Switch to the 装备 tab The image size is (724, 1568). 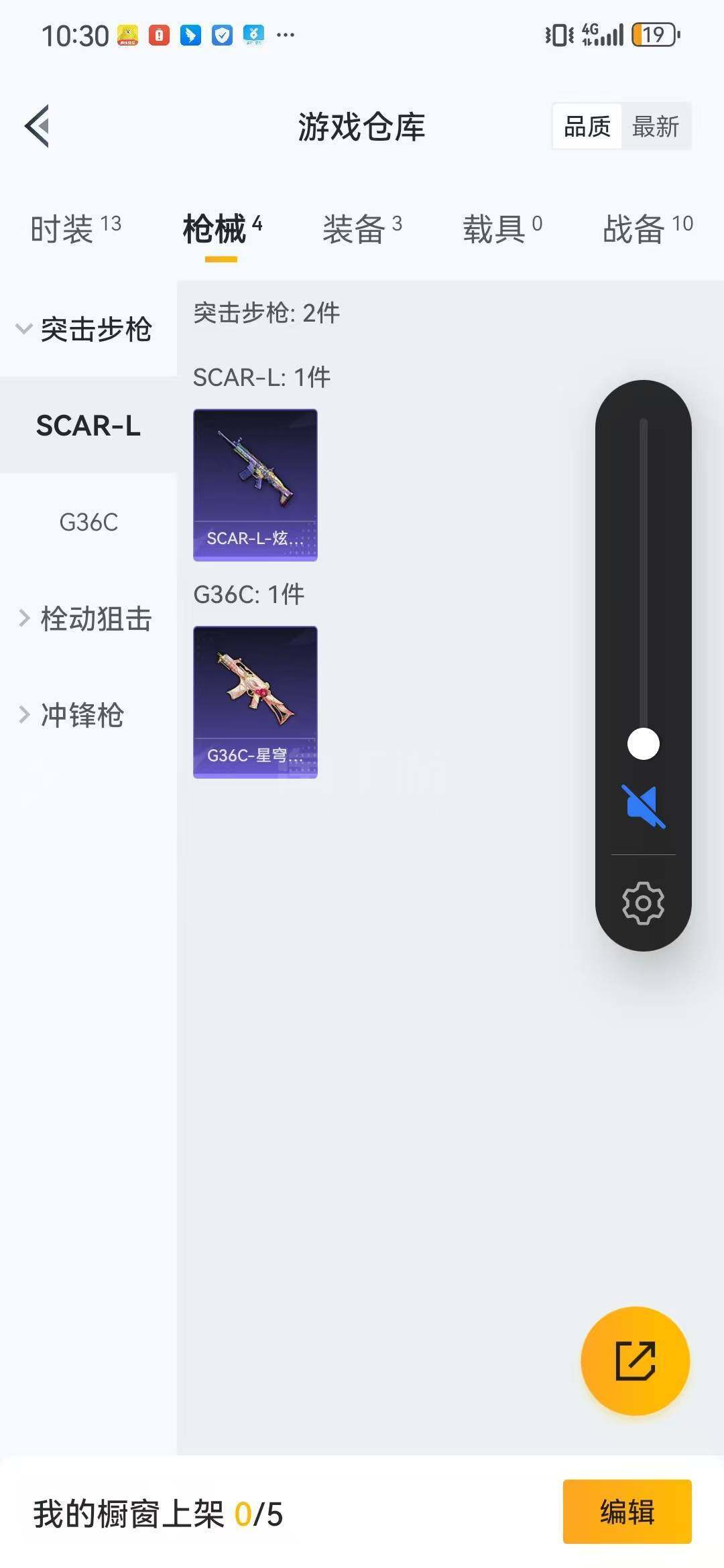pos(362,229)
